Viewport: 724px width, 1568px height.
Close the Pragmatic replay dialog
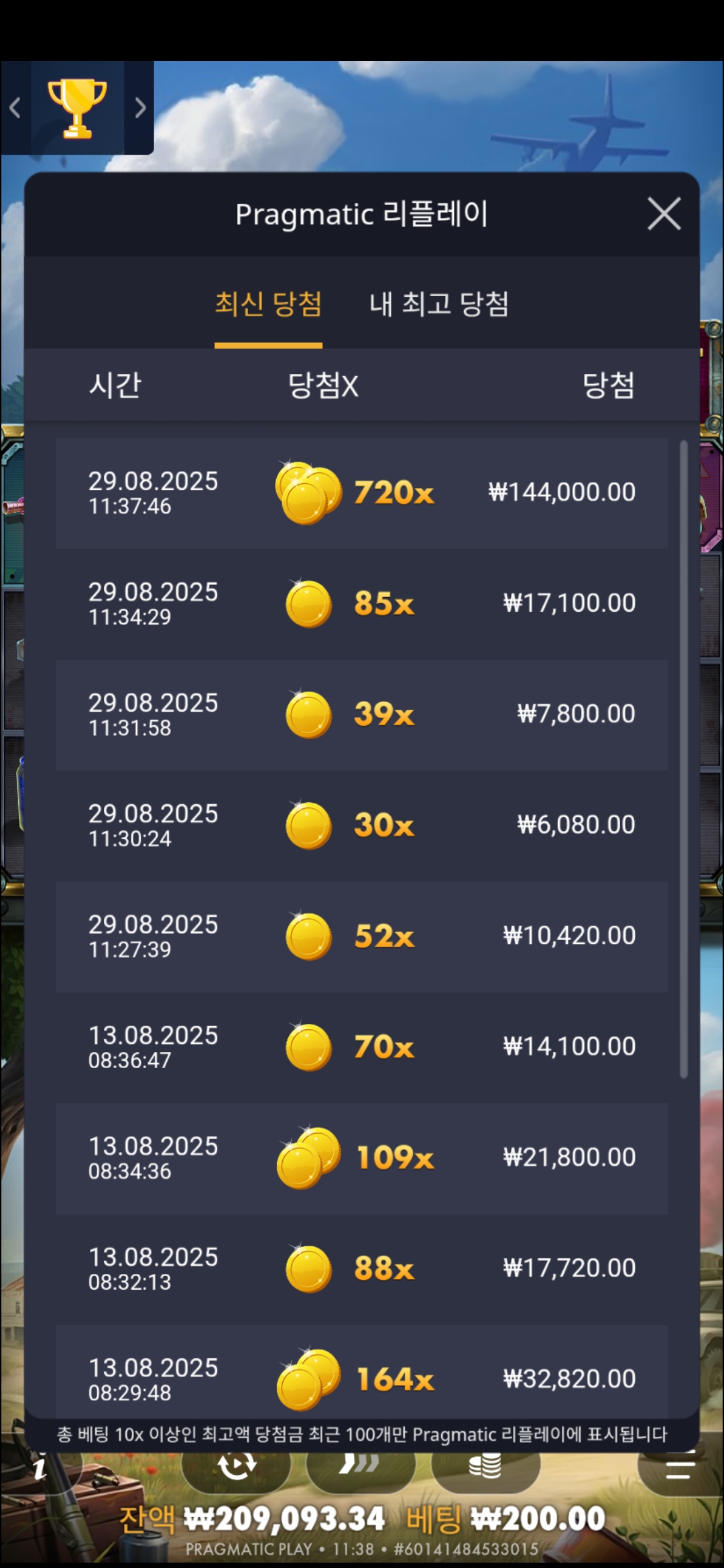[x=664, y=214]
